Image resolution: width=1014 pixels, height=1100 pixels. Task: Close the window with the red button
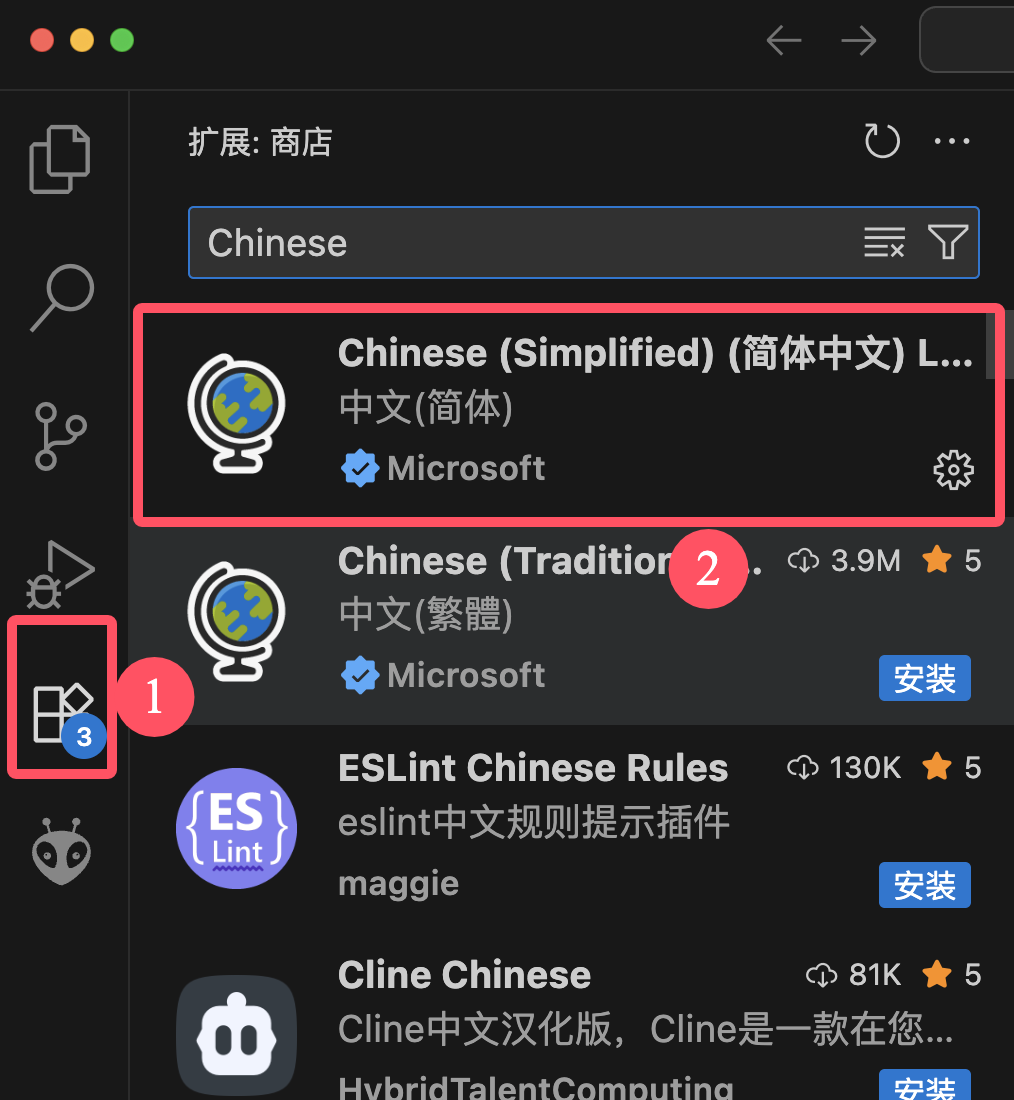coord(42,41)
